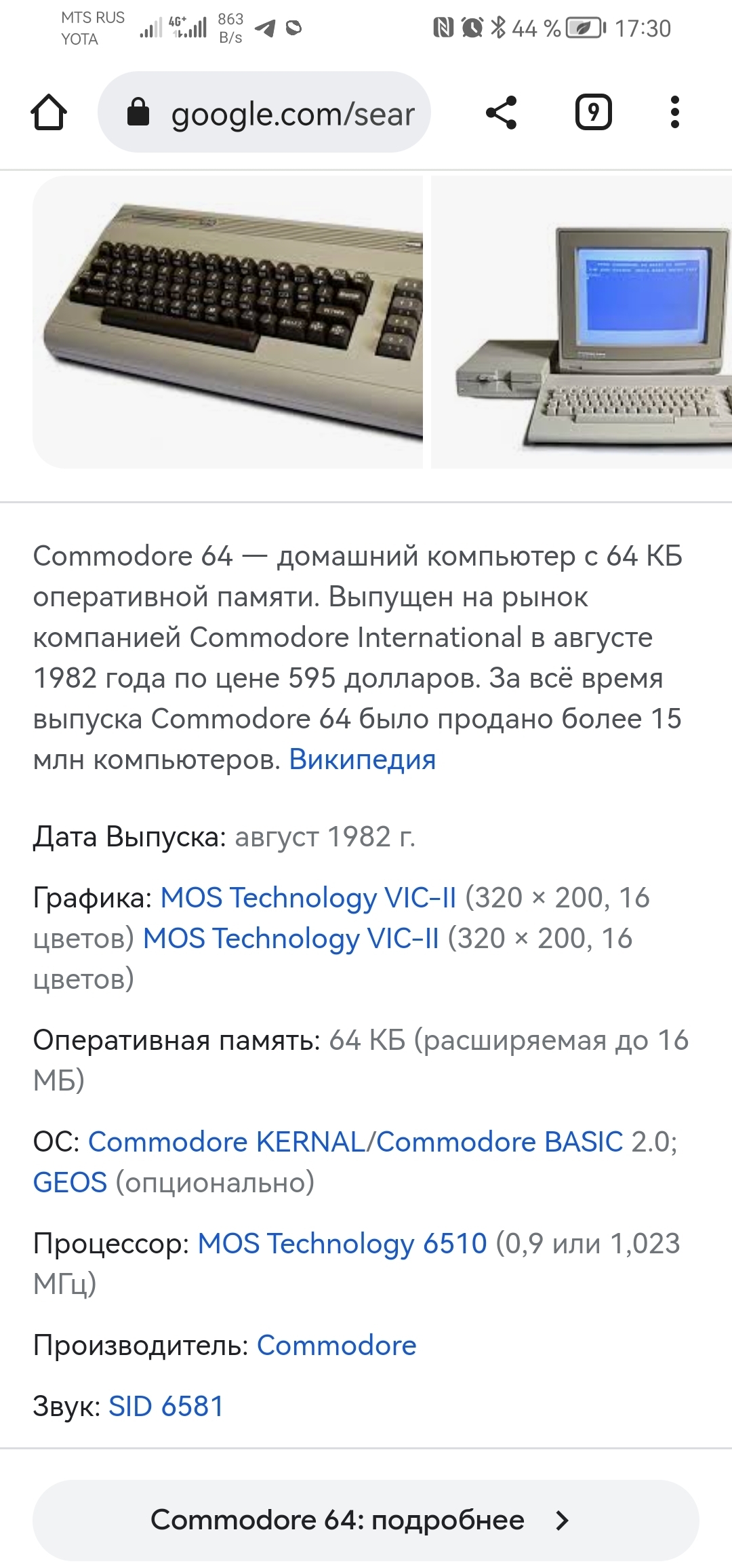Open the Commodore KERNAL link
Viewport: 732px width, 1568px height.
[226, 1142]
